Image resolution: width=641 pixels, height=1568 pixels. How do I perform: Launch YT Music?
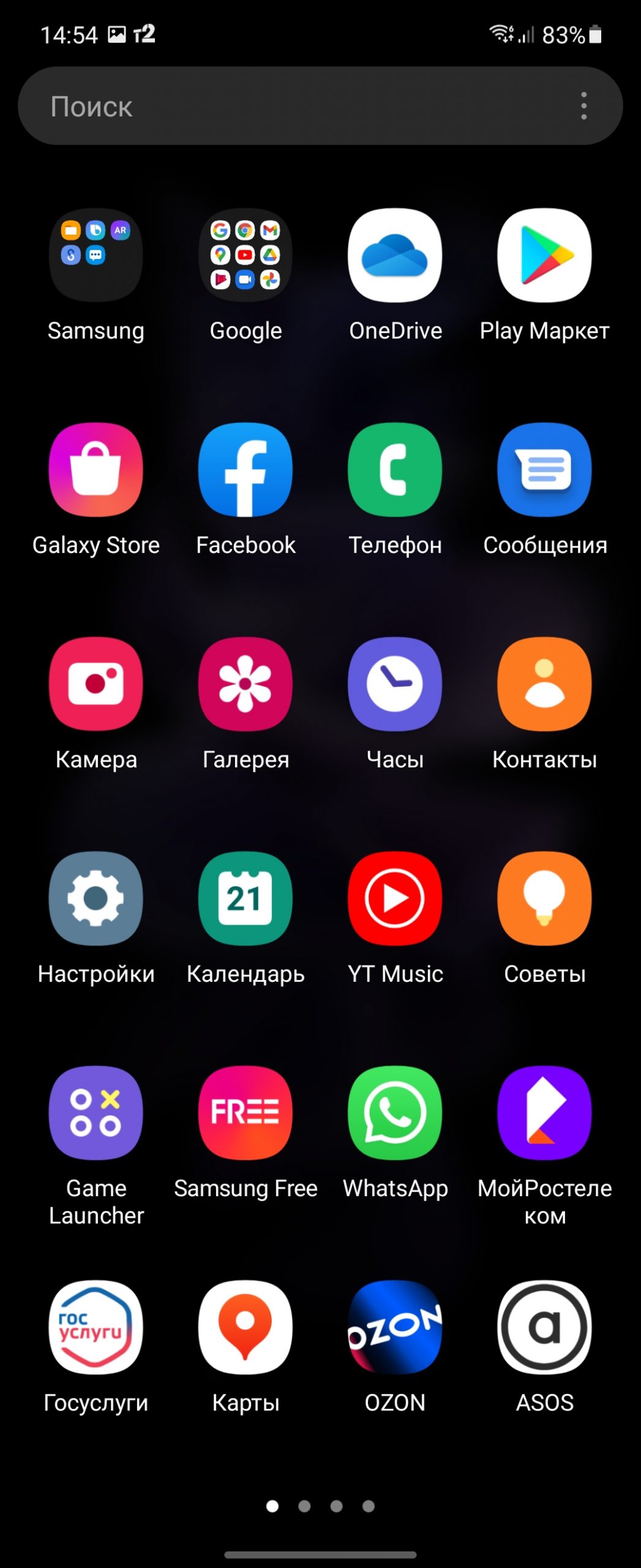pyautogui.click(x=395, y=899)
